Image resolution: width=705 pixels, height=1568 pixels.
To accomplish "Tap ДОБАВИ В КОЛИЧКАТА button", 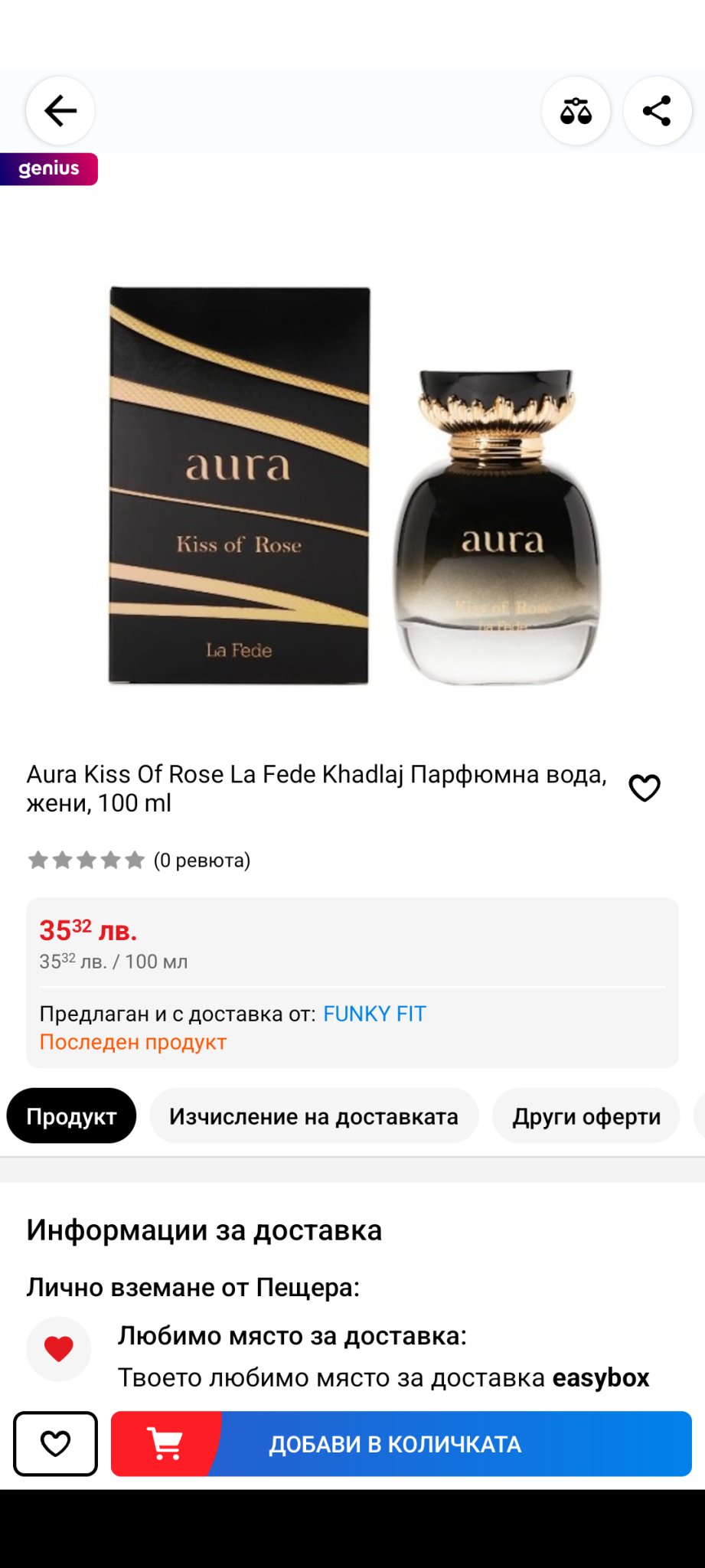I will [x=401, y=1443].
